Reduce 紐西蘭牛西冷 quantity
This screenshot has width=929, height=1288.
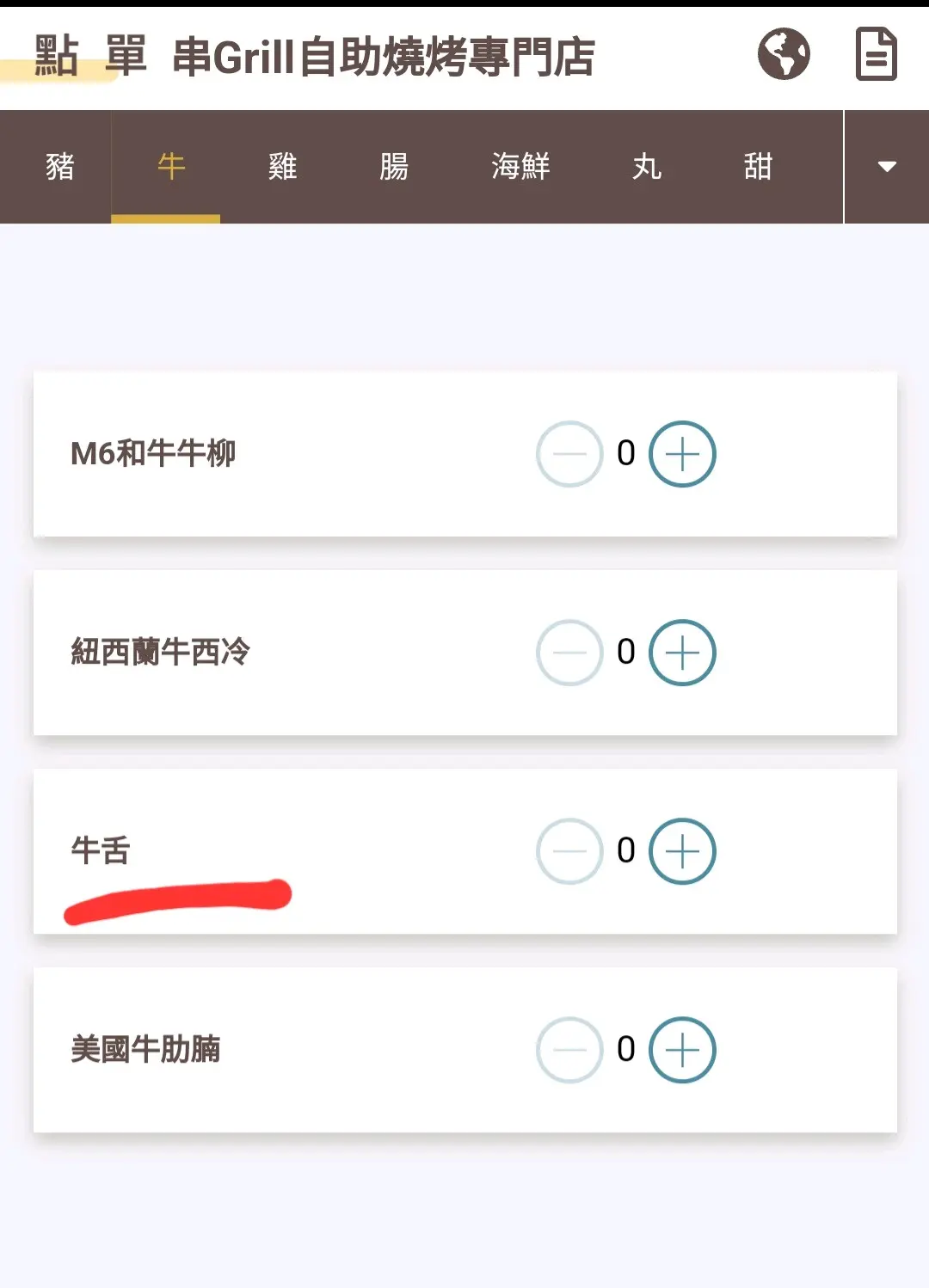[569, 653]
